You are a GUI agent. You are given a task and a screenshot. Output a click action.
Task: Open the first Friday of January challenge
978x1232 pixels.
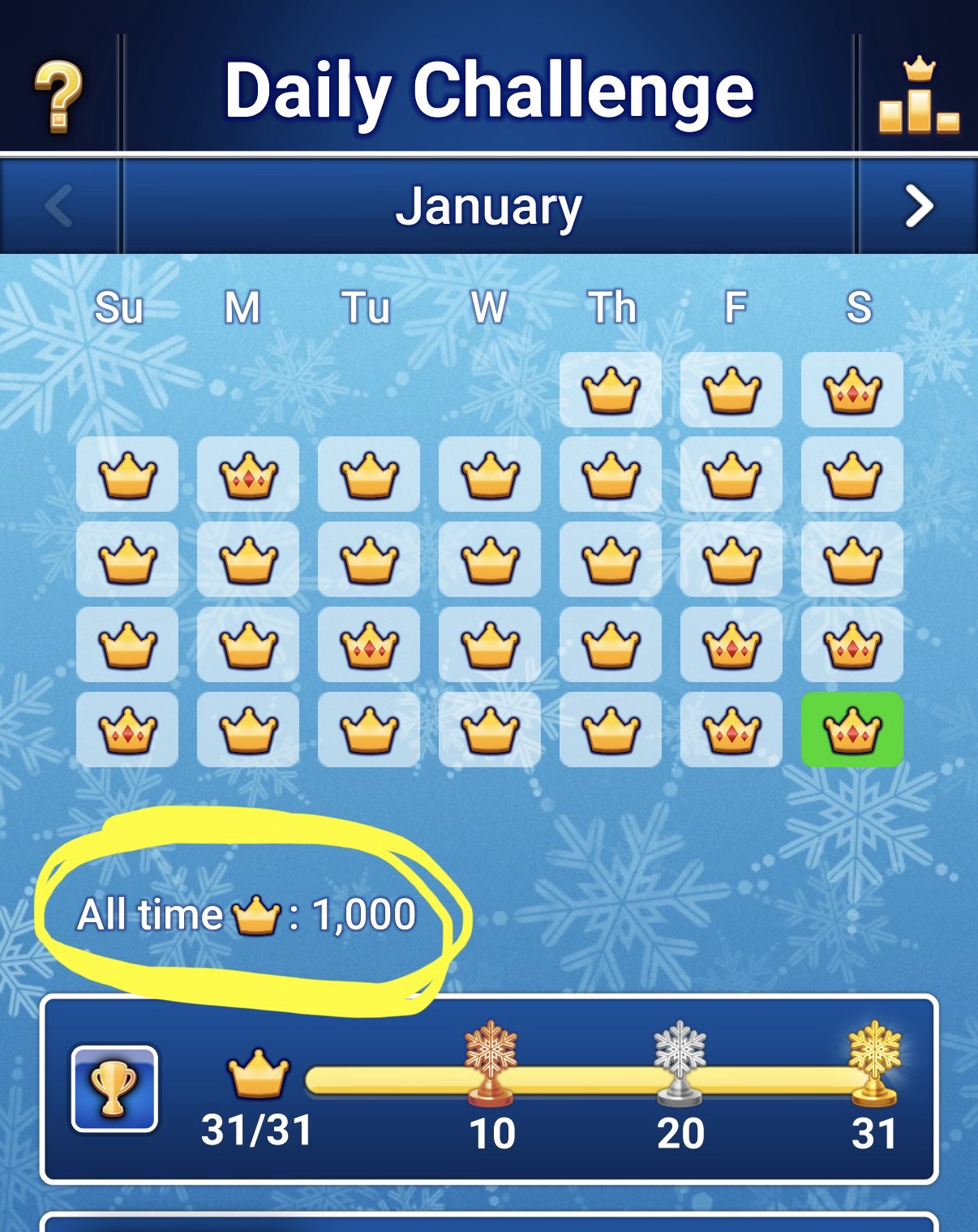coord(731,390)
